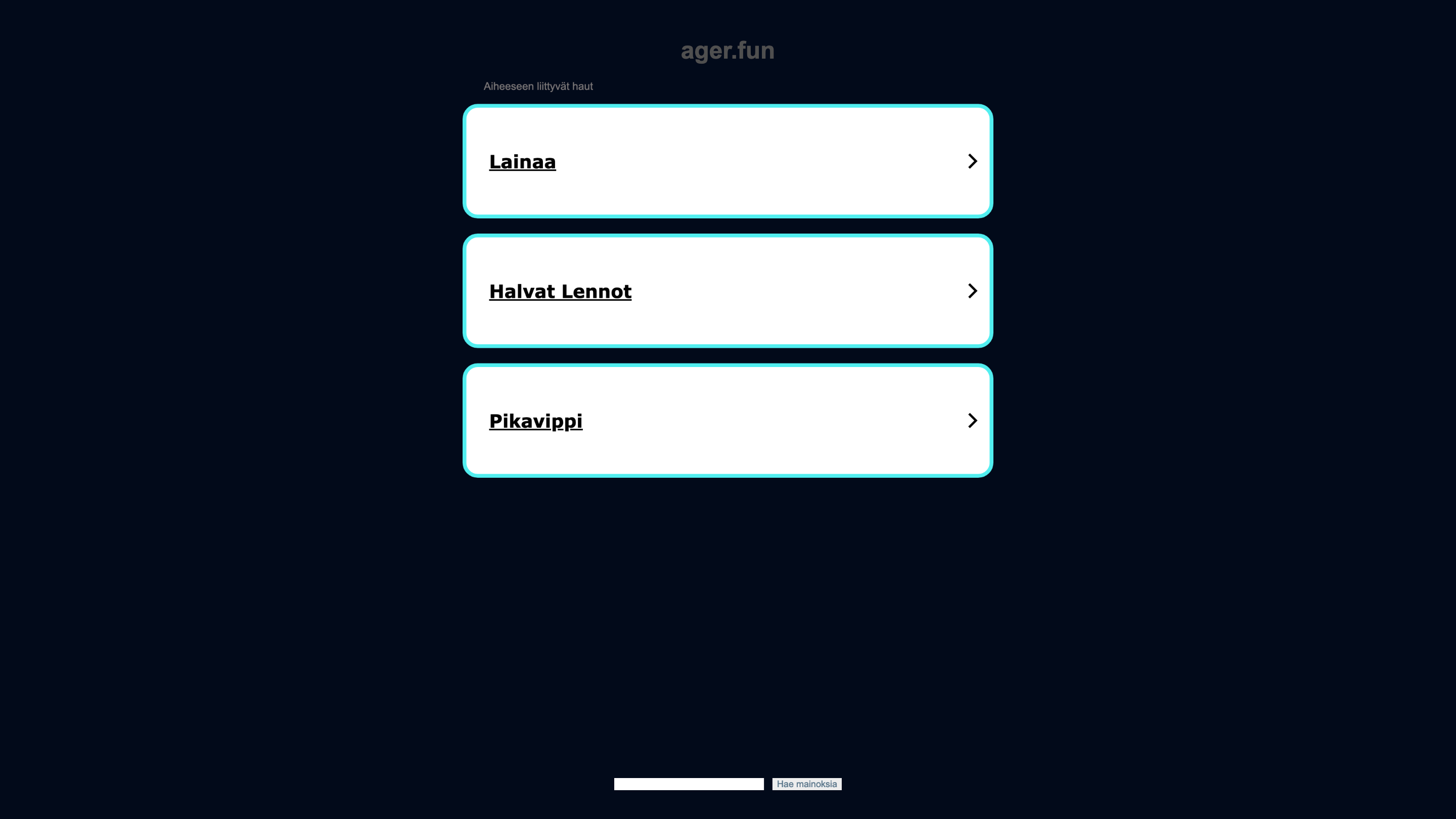Open the Halvat Lennot search link
This screenshot has height=819, width=1456.
click(x=560, y=292)
